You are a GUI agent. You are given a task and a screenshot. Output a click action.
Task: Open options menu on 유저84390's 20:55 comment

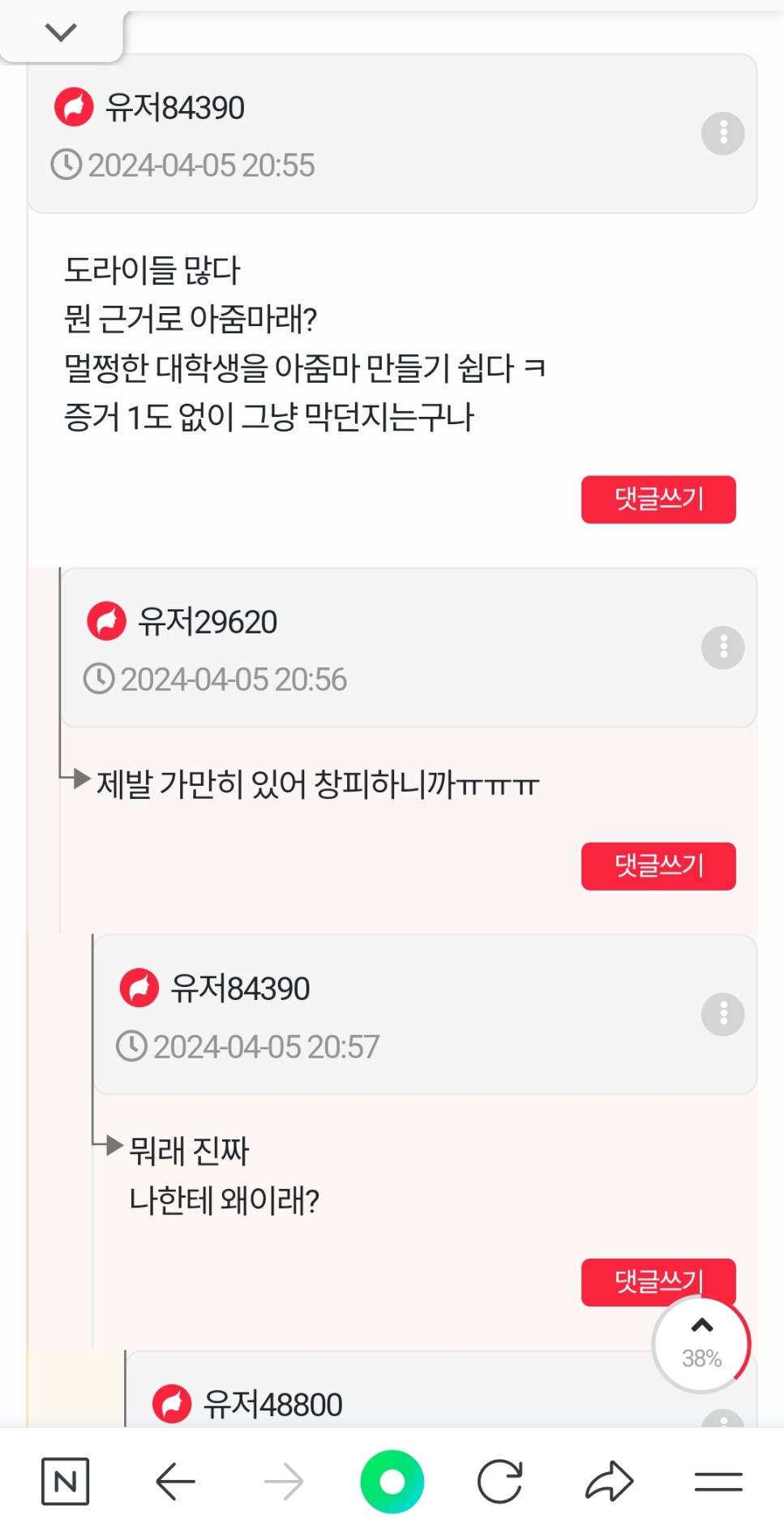(722, 134)
